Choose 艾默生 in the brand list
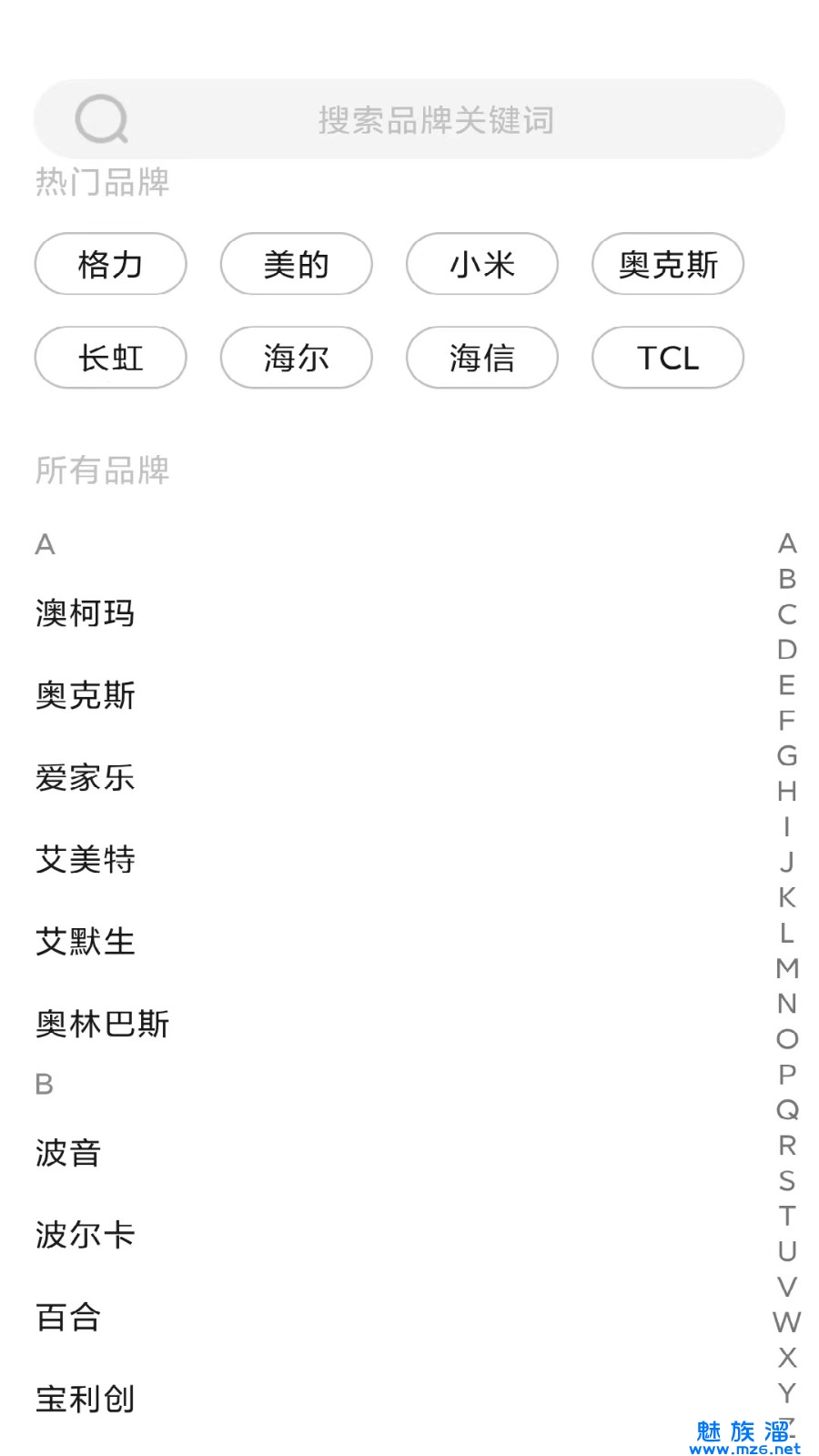Viewport: 819px width, 1456px height. click(86, 942)
